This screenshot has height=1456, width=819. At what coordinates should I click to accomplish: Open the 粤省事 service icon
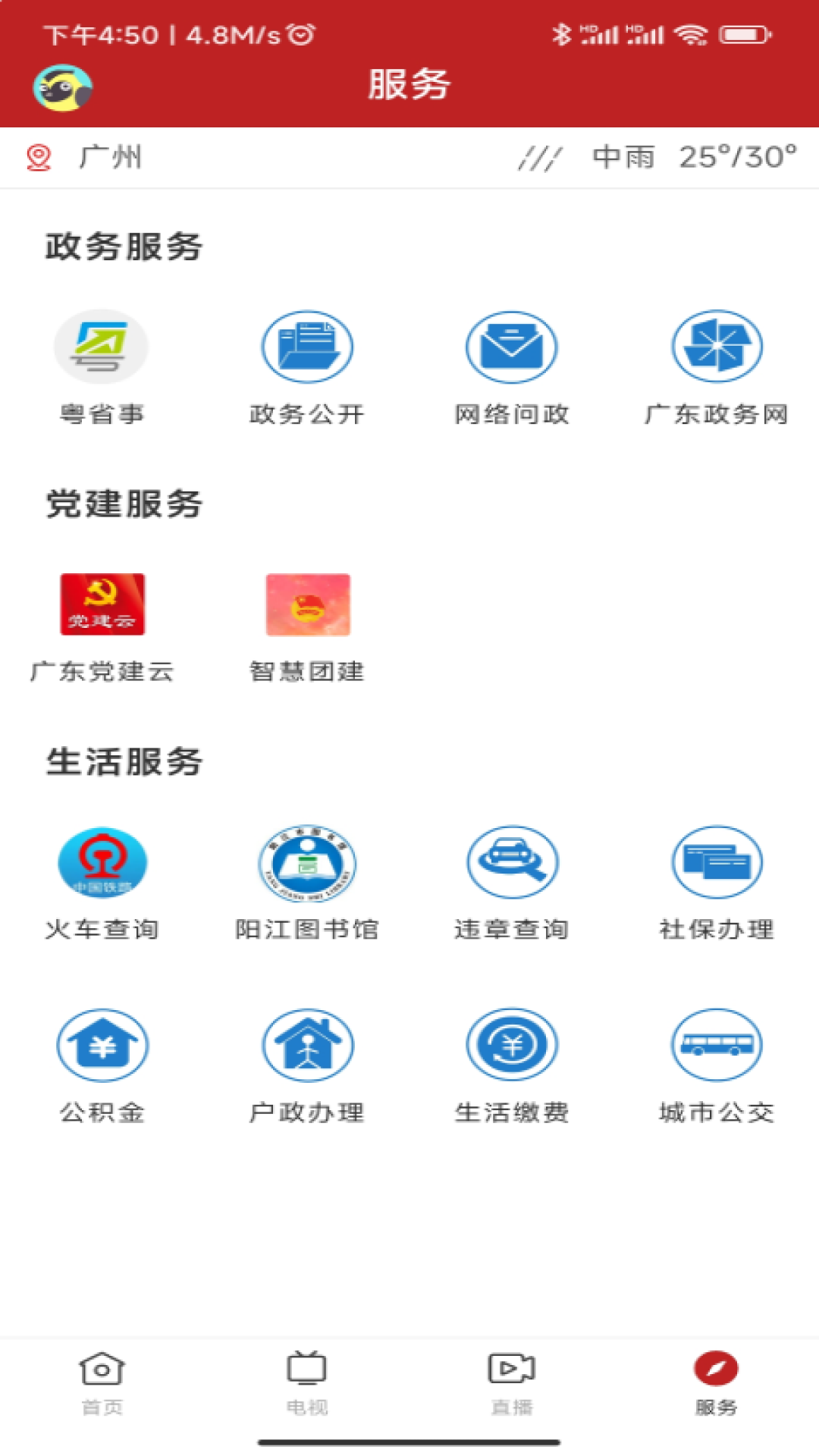point(102,347)
